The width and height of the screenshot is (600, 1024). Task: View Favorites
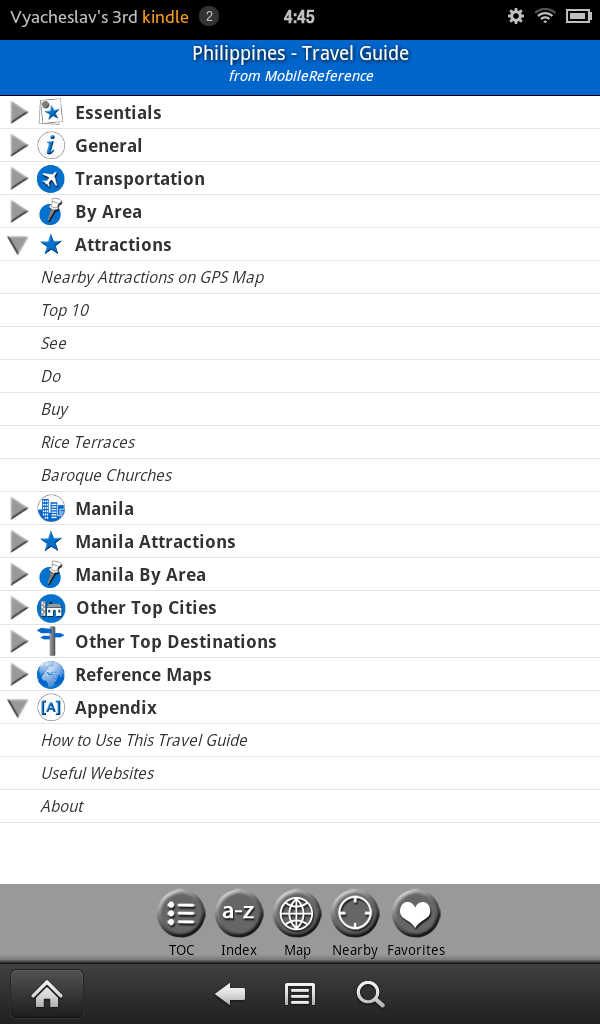point(416,922)
